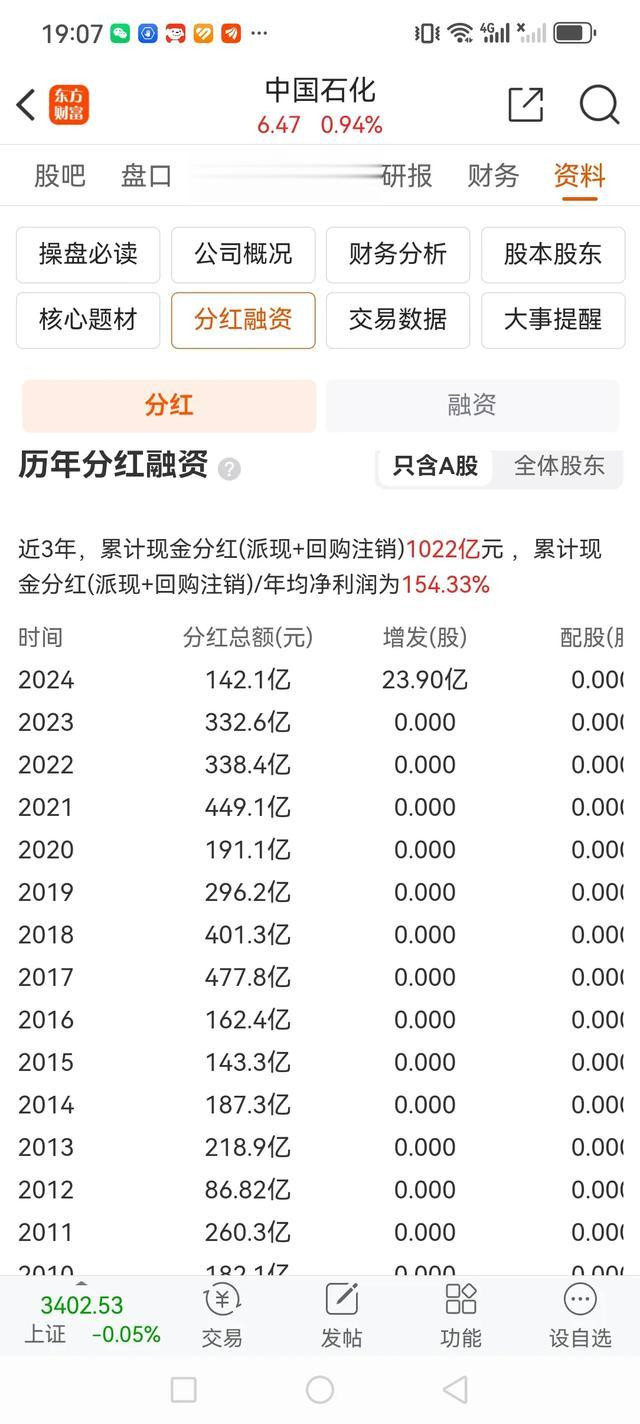Tap the help icon beside 历年分红融资
Screen dimensions: 640x1424
[x=229, y=469]
